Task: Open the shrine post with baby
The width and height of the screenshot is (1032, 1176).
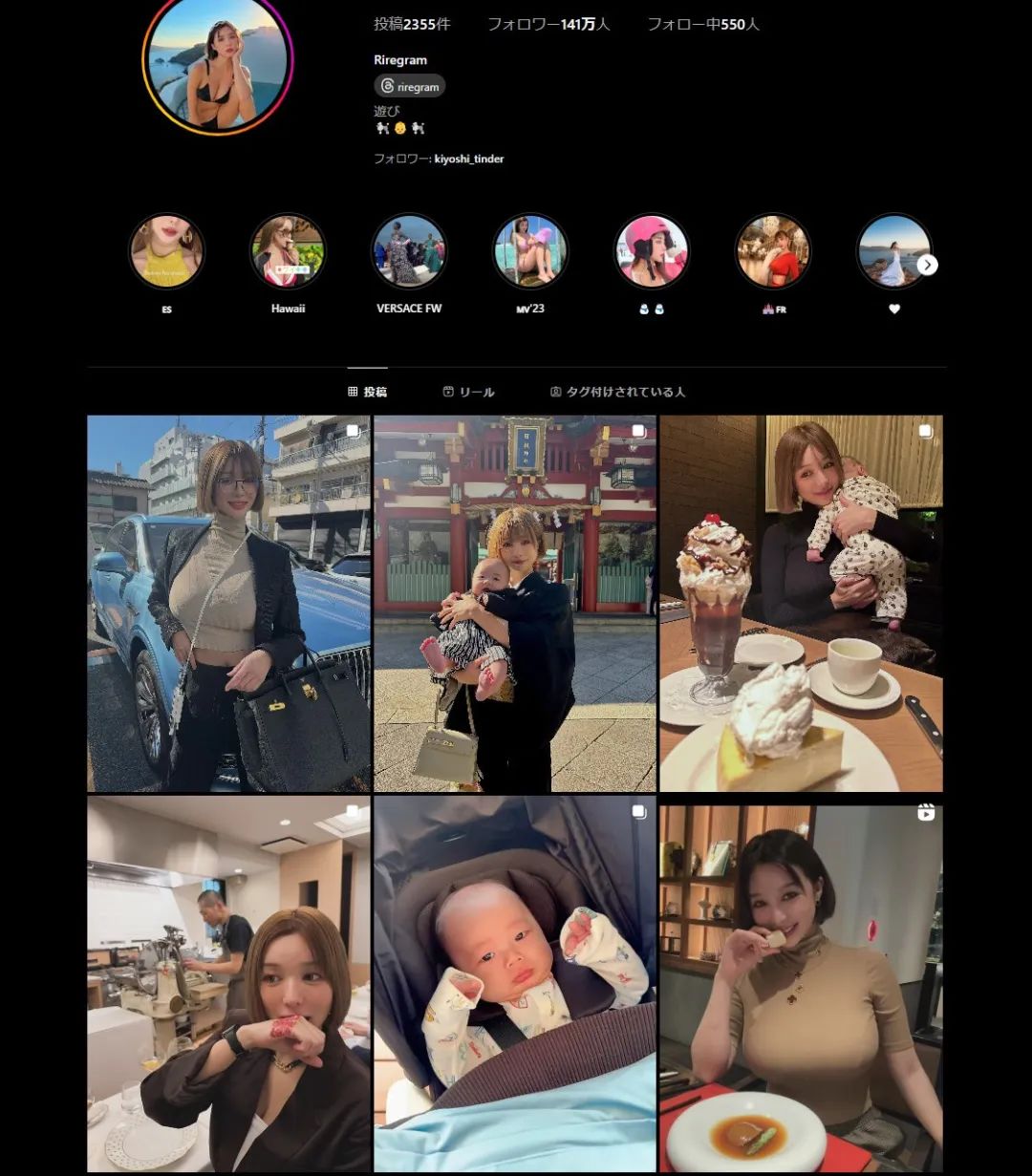Action: pos(515,603)
